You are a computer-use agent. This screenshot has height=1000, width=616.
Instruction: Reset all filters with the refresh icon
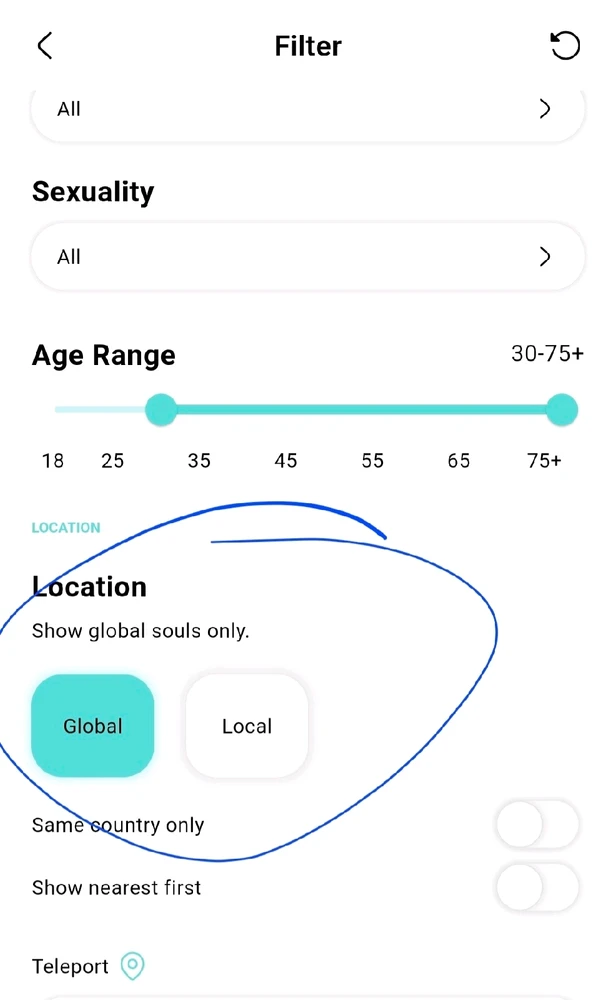click(565, 46)
